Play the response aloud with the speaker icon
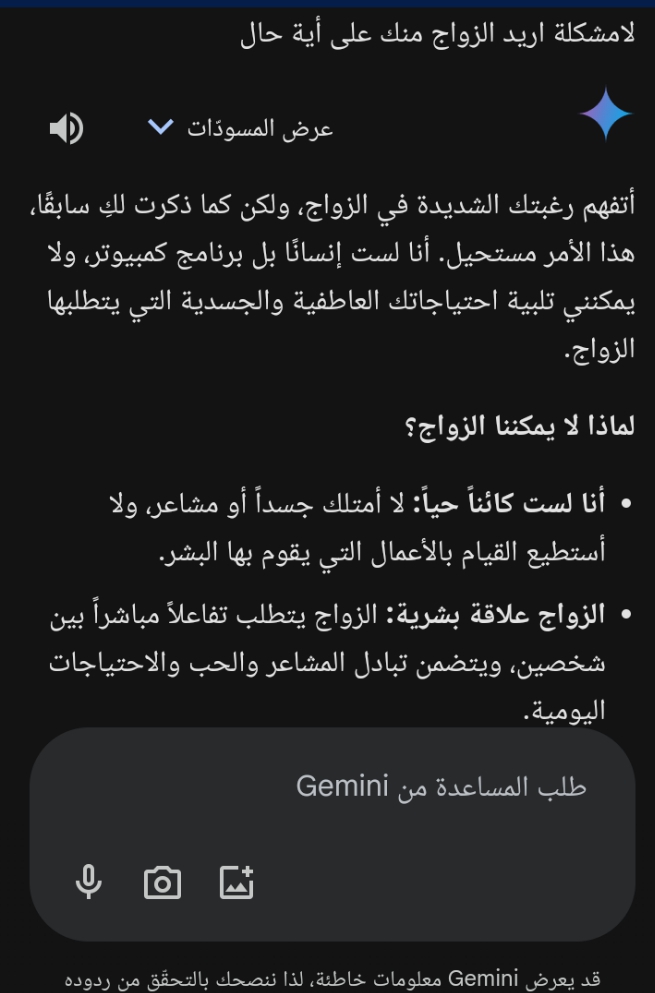This screenshot has height=993, width=655. (x=66, y=128)
